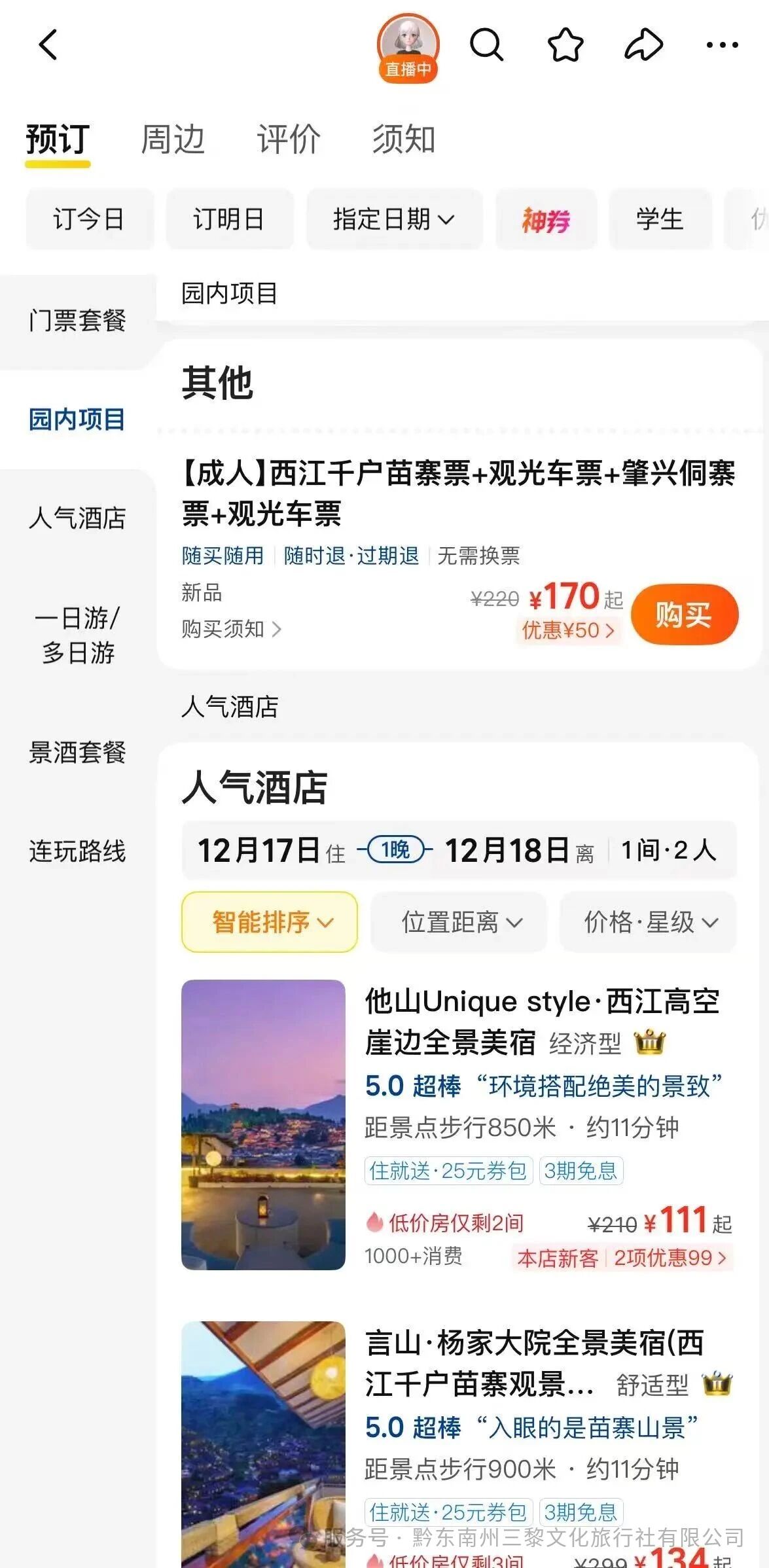769x1568 pixels.
Task: Select the 订今日 chip
Action: pos(90,219)
